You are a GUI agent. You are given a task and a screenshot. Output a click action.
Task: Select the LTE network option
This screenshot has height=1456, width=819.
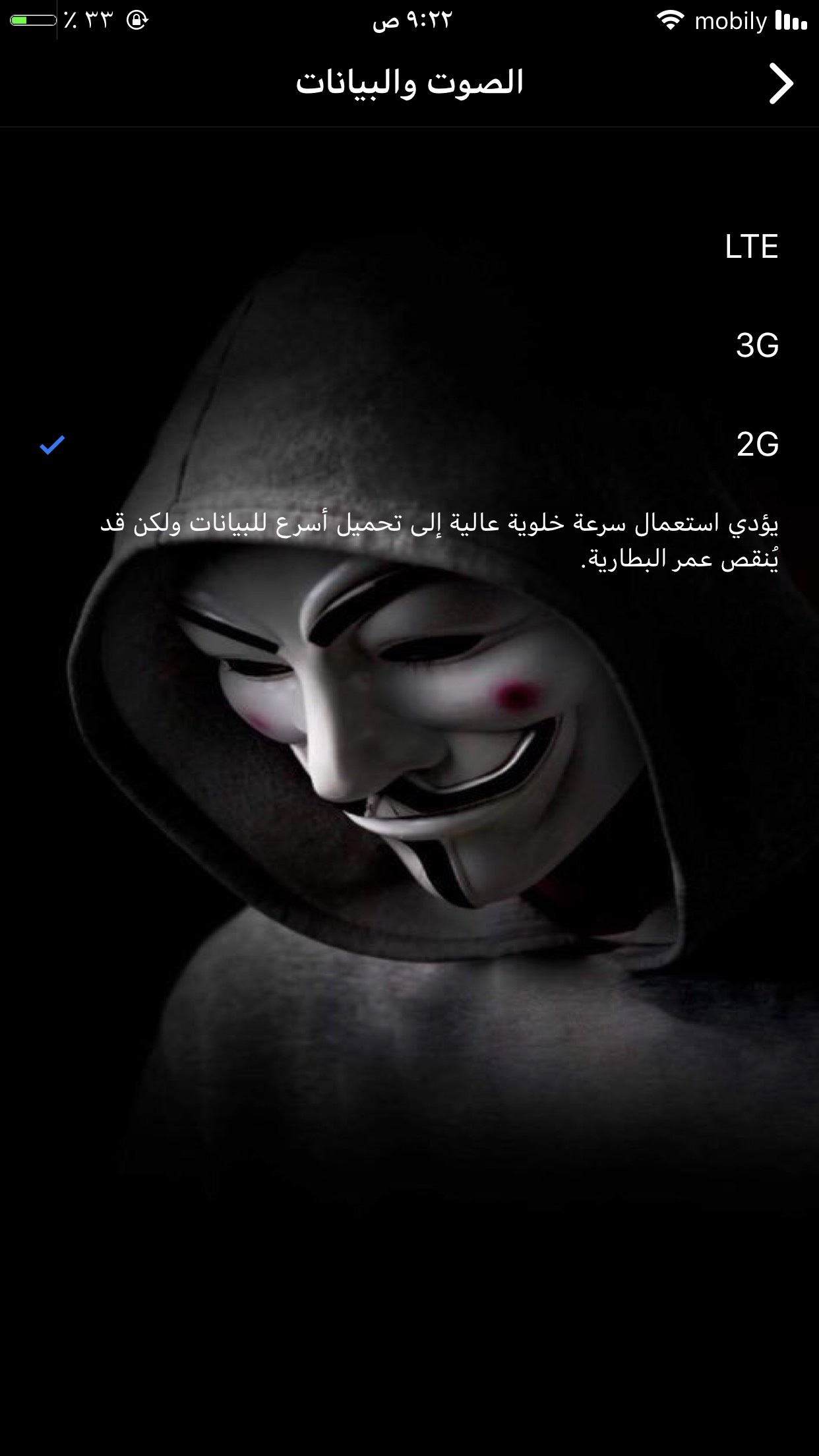751,247
